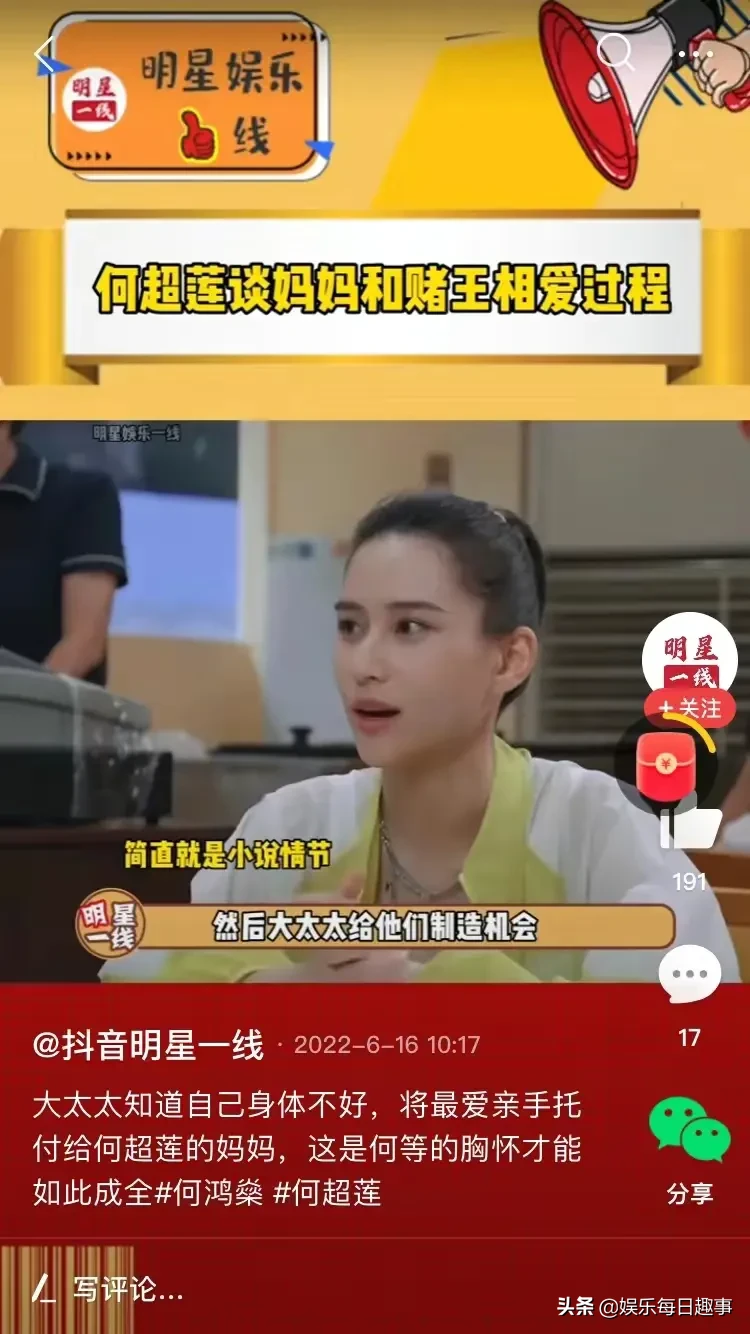Screen dimensions: 750x1334
Task: Go back using the top-left arrow
Action: coord(43,55)
